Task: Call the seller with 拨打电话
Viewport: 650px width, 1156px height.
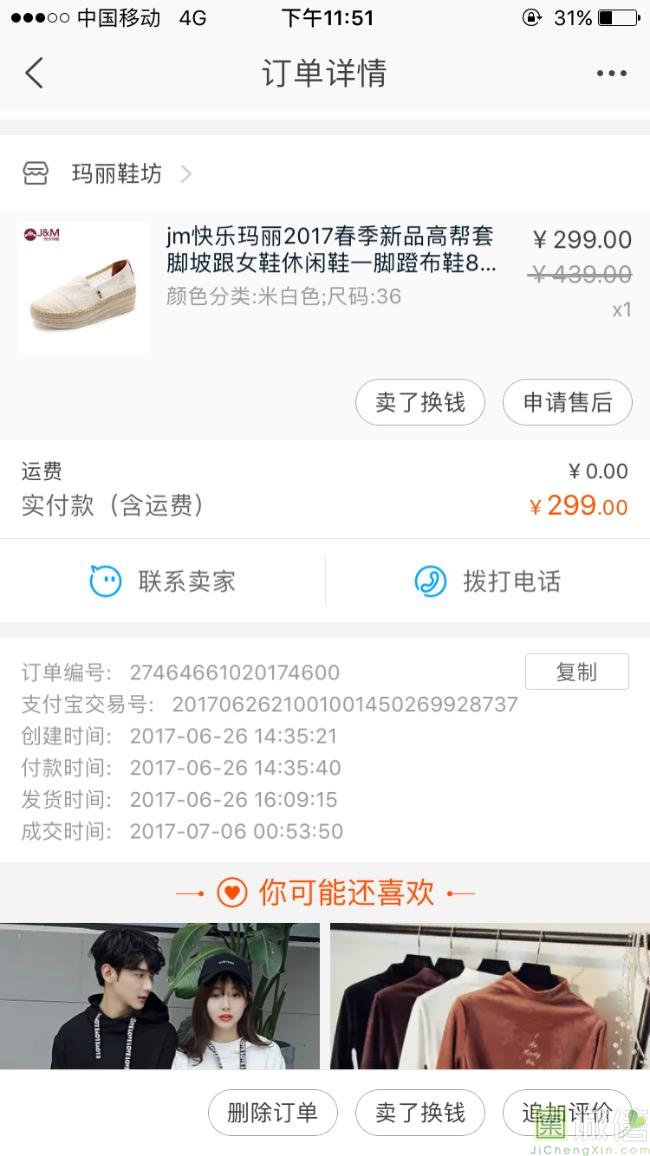Action: (x=487, y=581)
